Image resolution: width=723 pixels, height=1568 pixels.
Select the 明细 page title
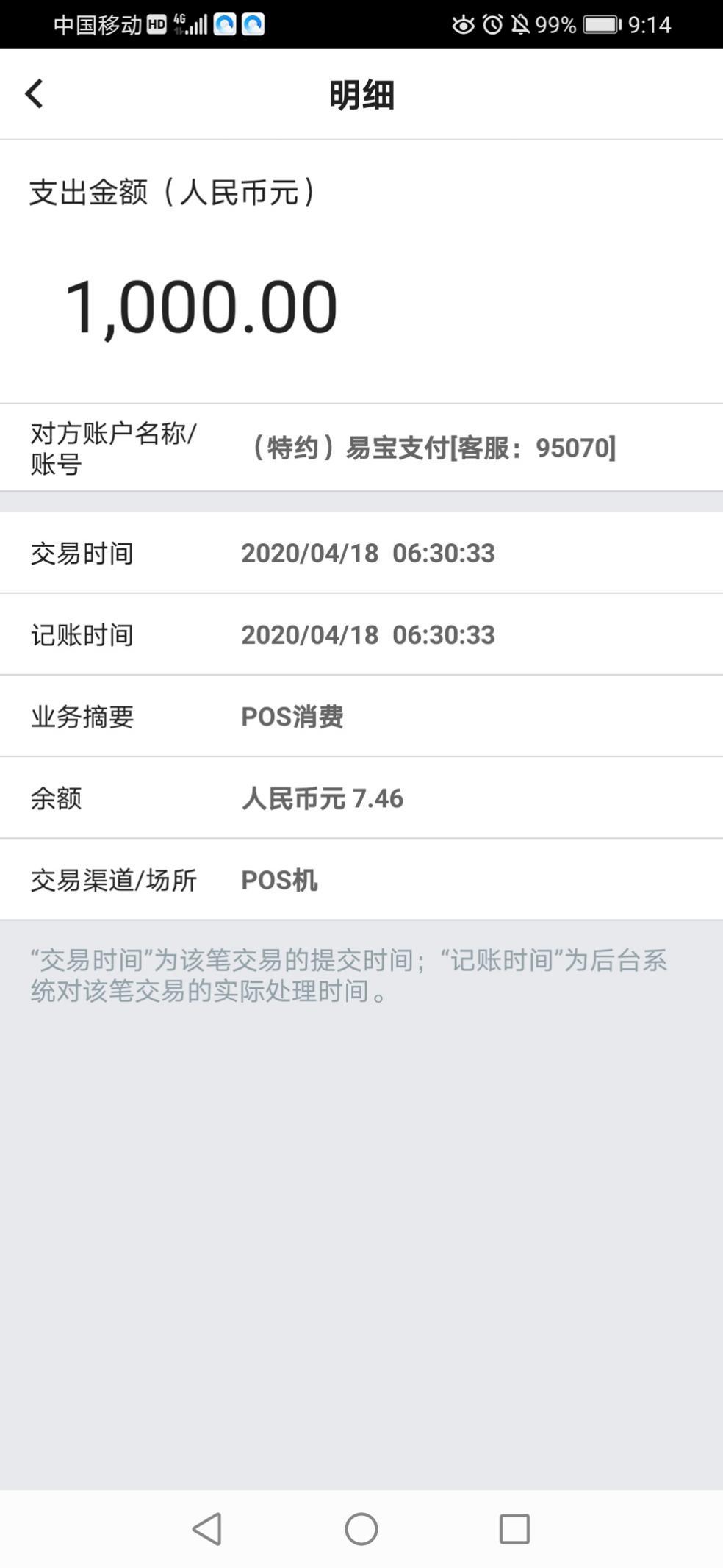(361, 94)
